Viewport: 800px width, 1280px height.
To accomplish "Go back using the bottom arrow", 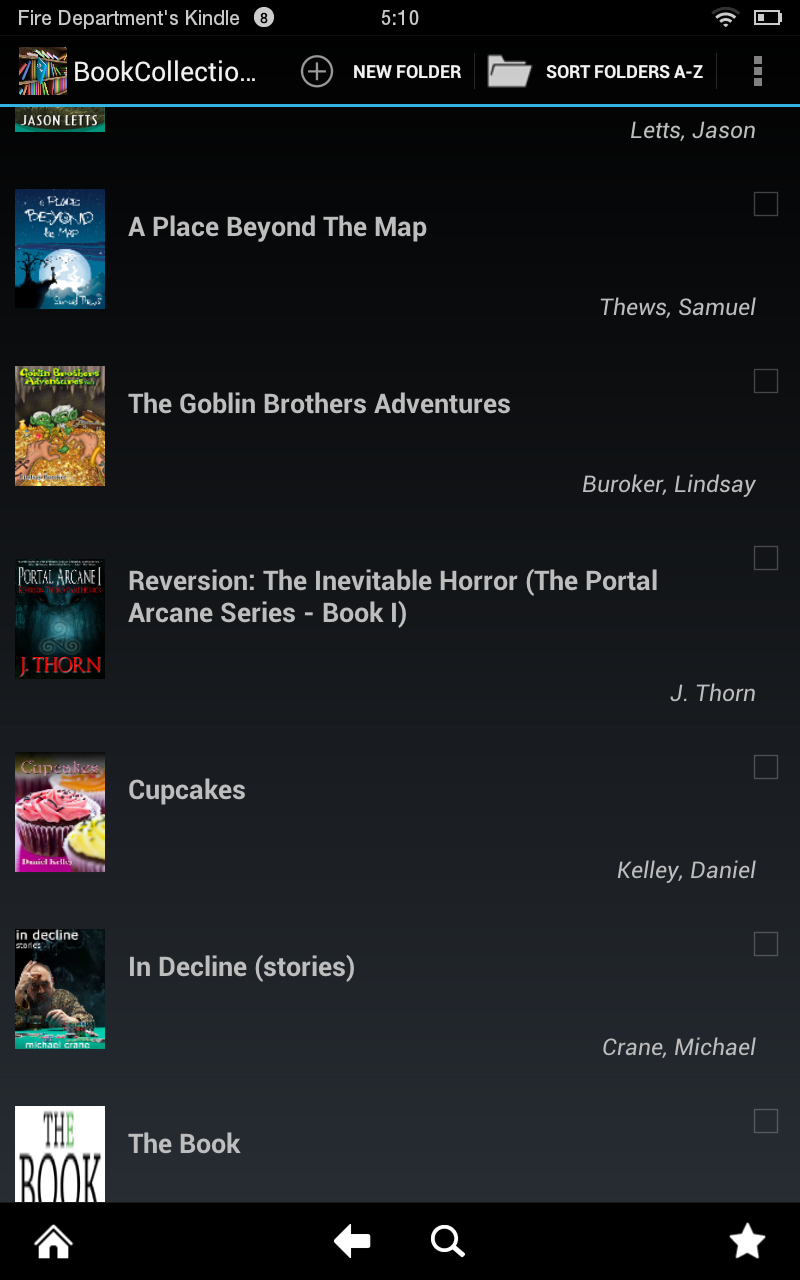I will click(x=352, y=1242).
